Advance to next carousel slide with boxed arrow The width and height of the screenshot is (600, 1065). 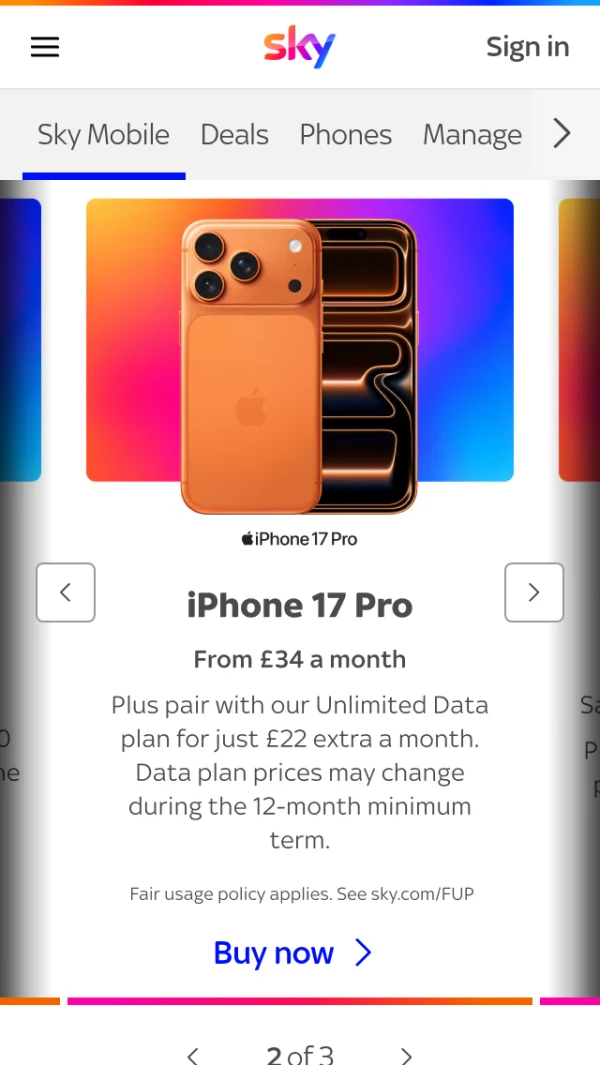coord(534,592)
